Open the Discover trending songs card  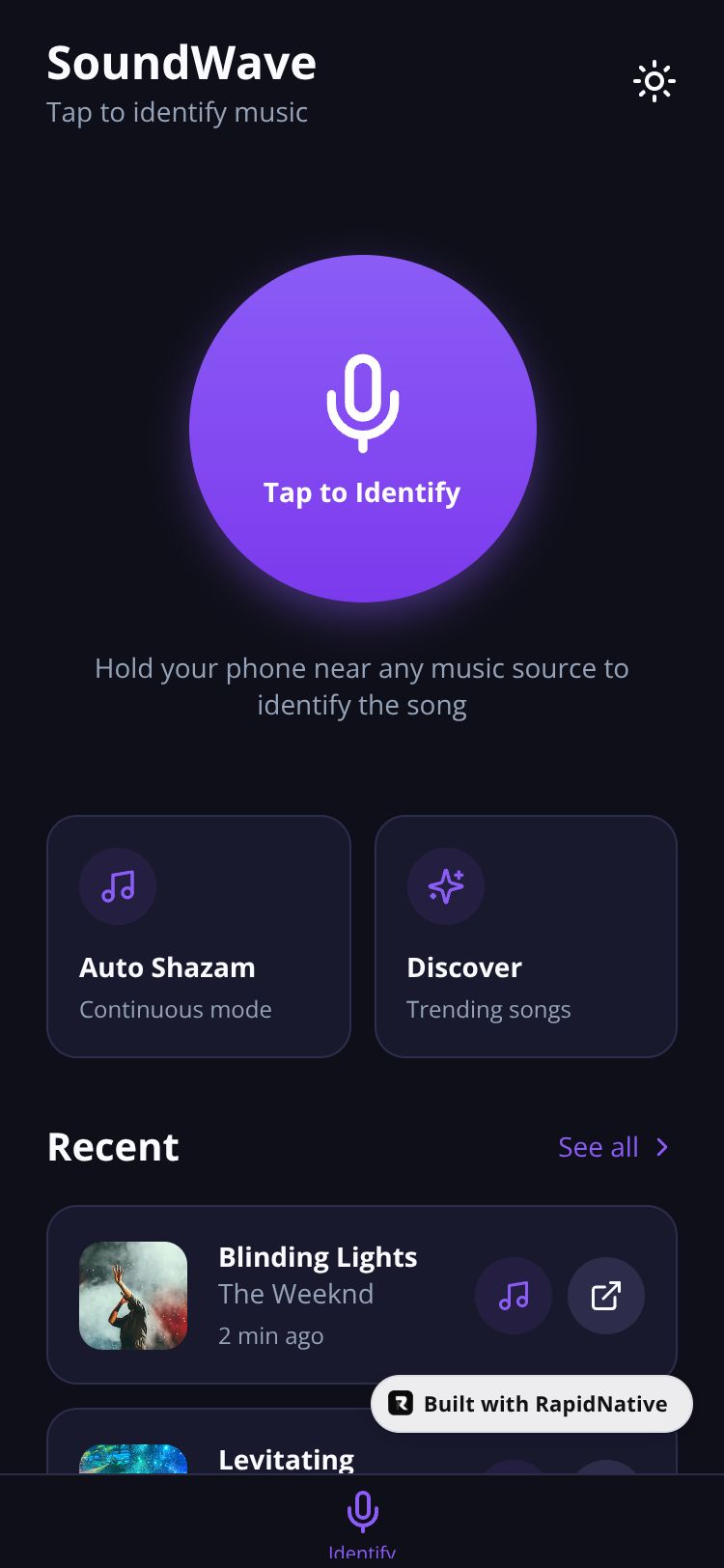coord(525,936)
